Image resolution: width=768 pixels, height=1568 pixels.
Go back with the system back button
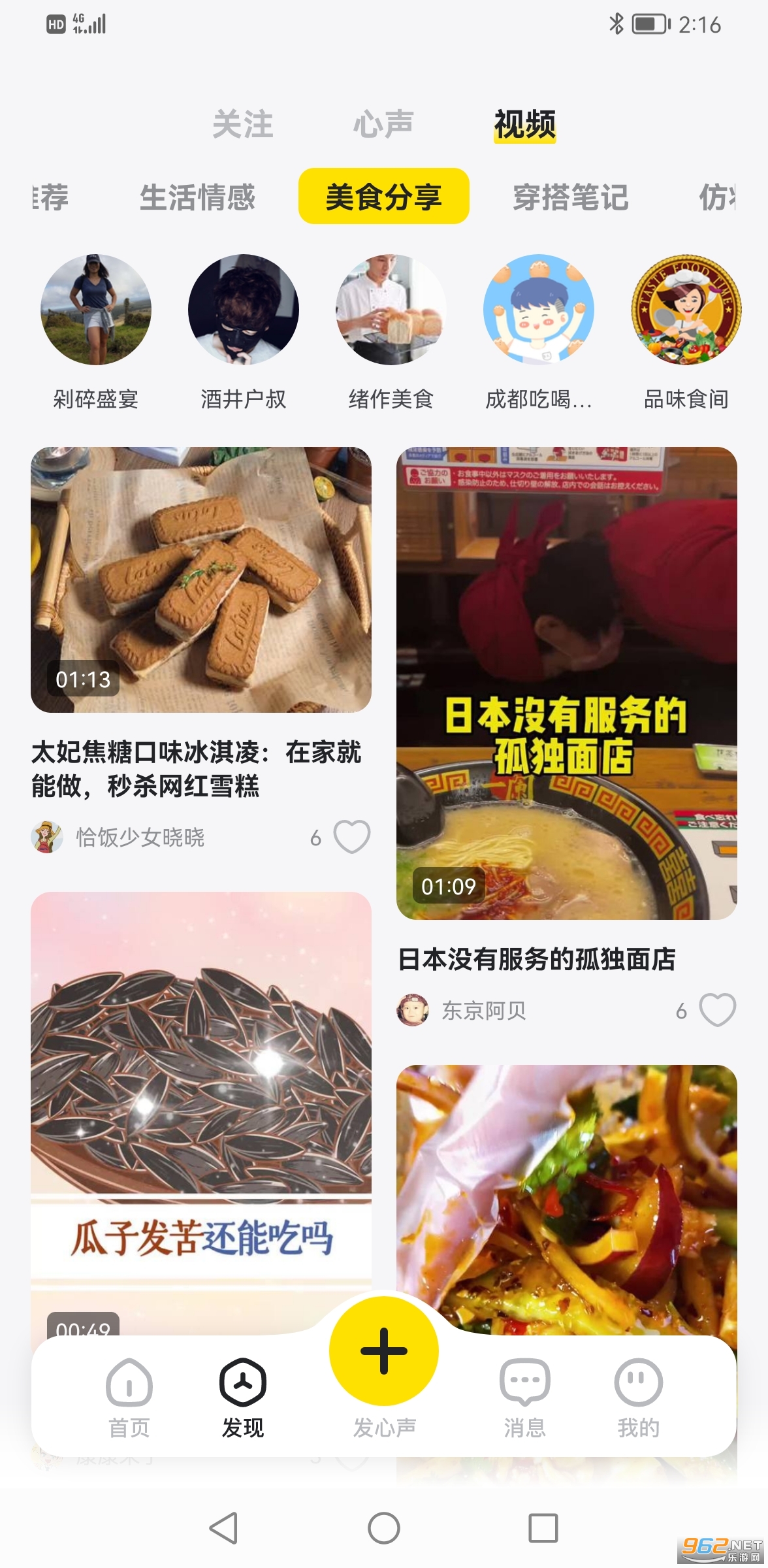(x=223, y=1528)
